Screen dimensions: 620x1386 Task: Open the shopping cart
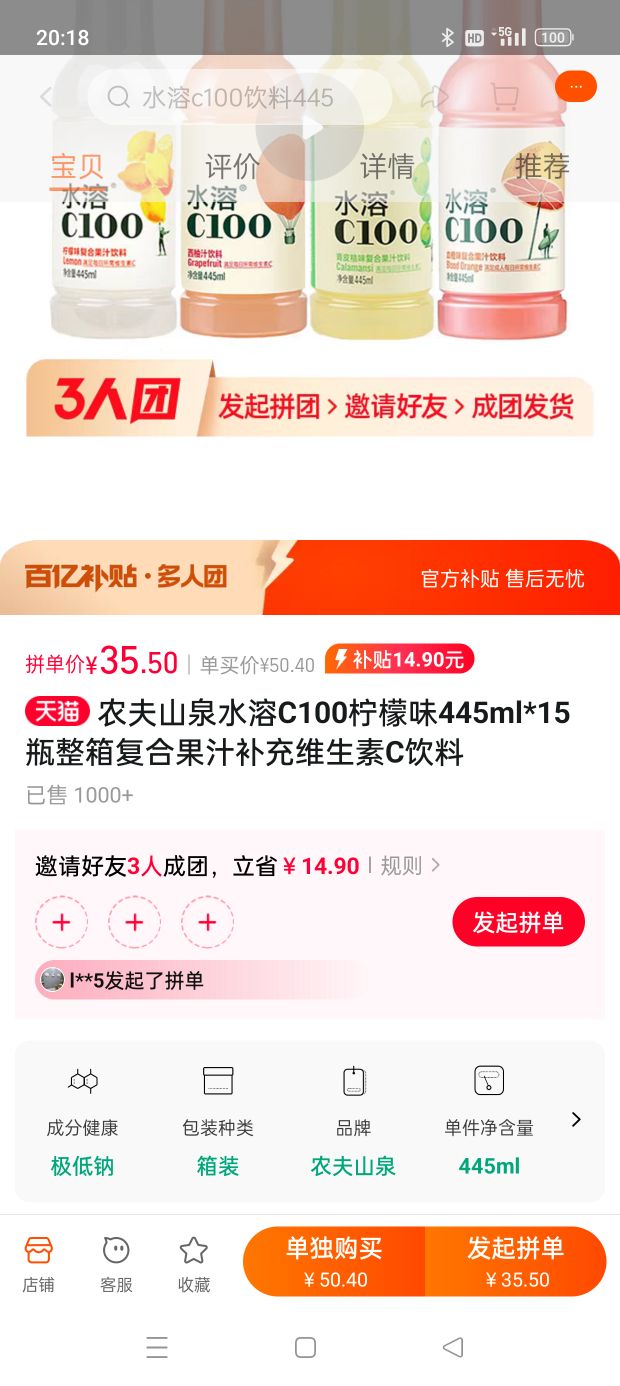pyautogui.click(x=505, y=97)
